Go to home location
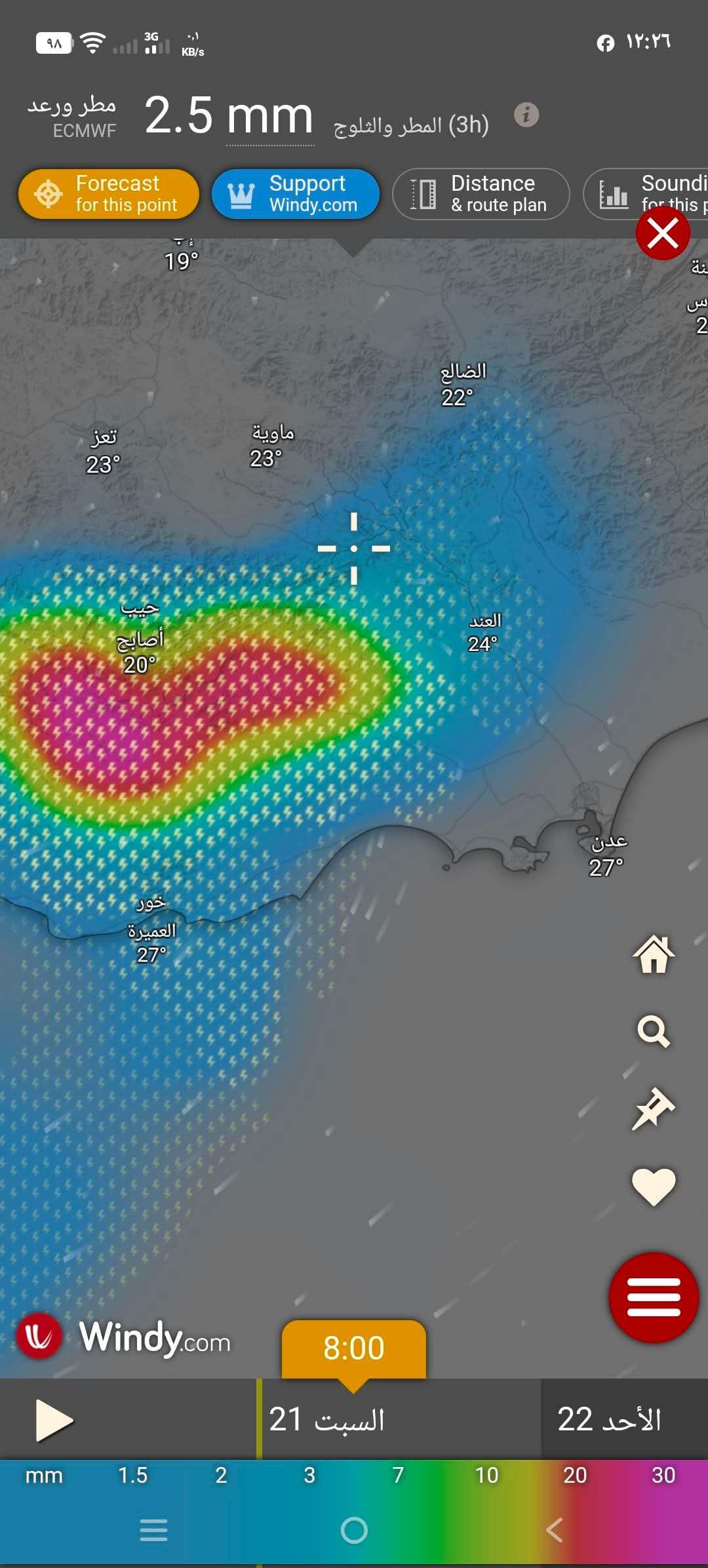The width and height of the screenshot is (708, 1568). pyautogui.click(x=654, y=954)
